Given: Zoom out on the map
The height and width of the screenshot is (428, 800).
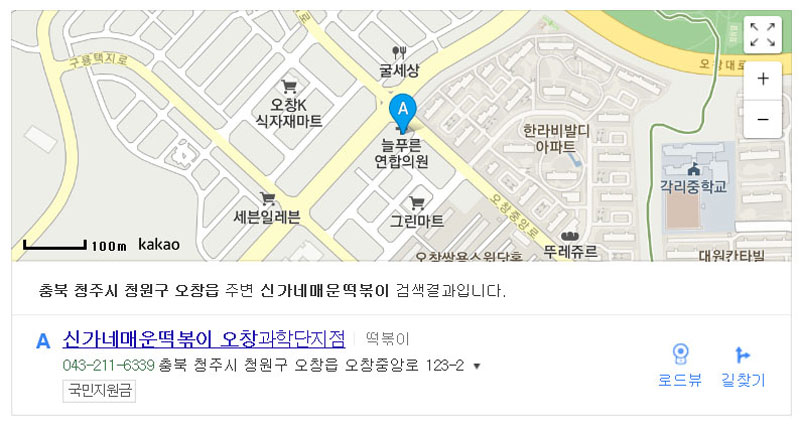Looking at the screenshot, I should pos(763,118).
